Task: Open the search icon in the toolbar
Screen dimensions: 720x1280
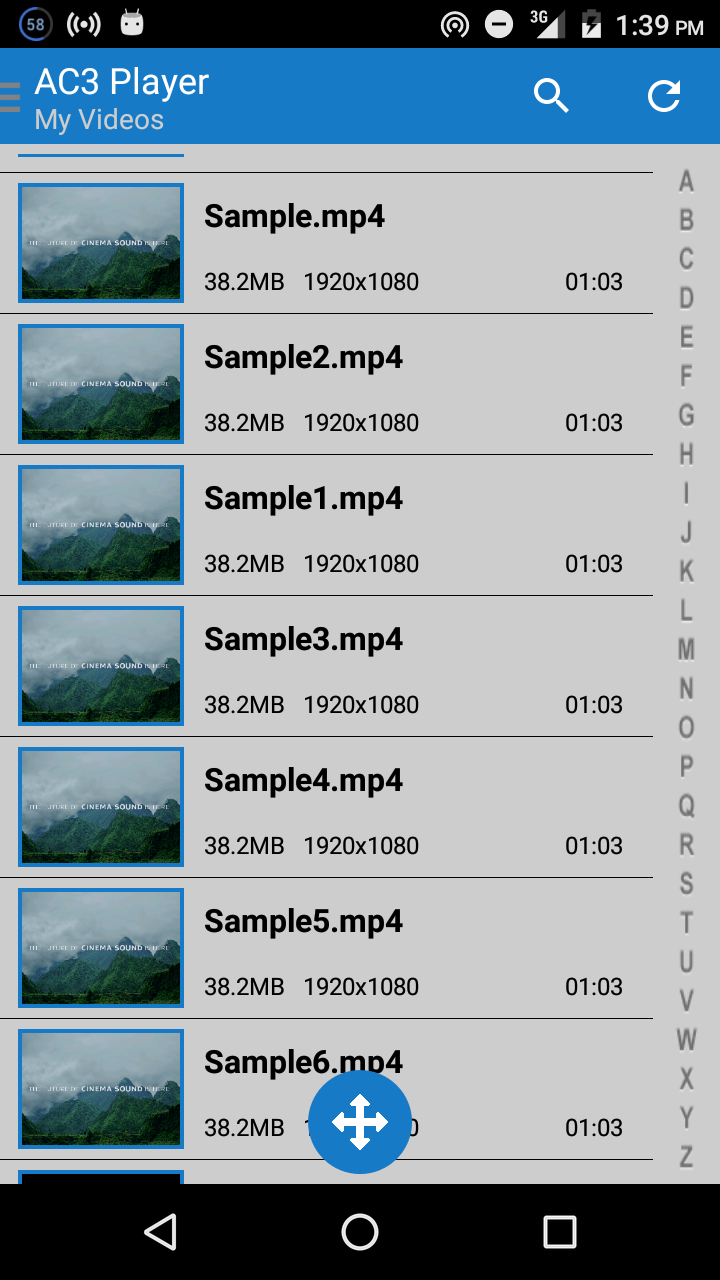Action: (x=551, y=96)
